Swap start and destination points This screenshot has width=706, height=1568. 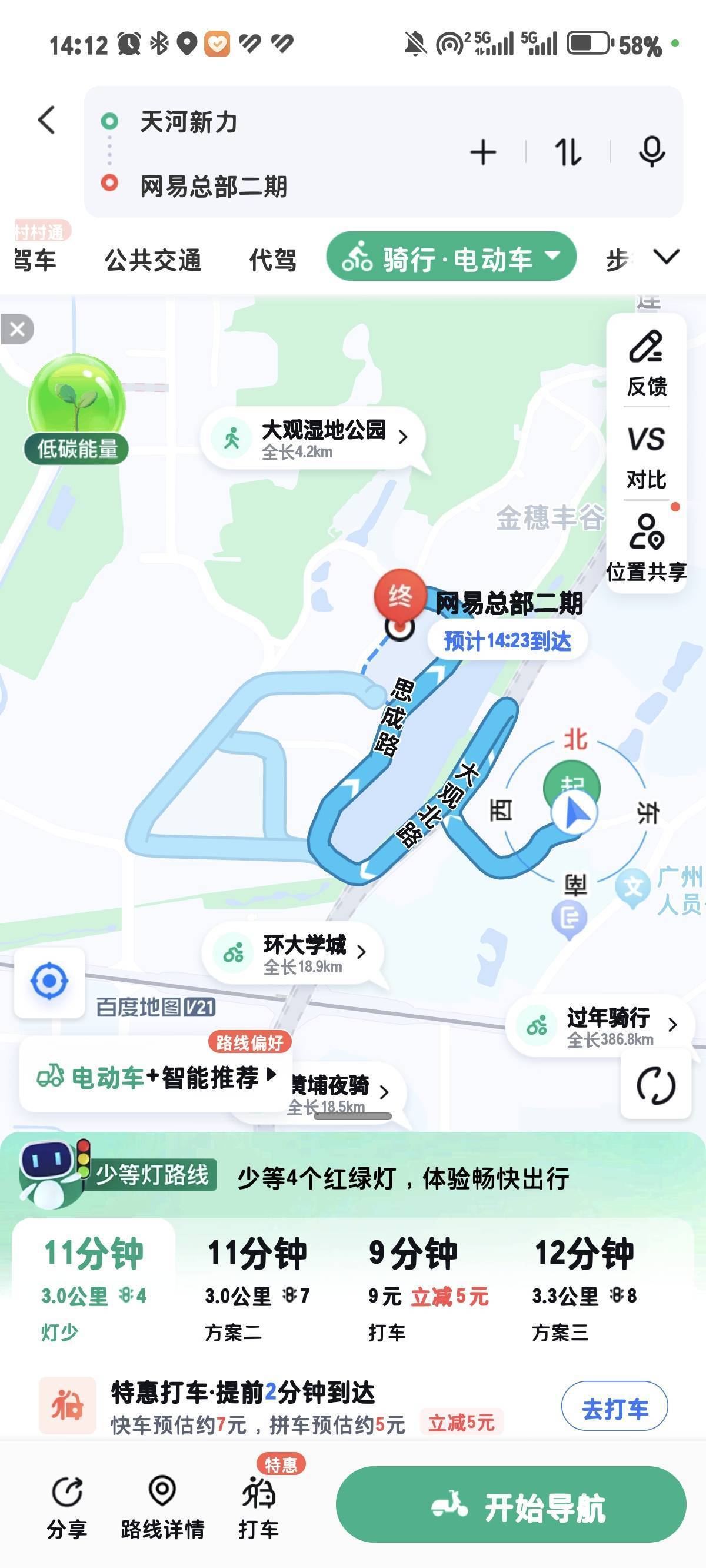click(x=568, y=152)
